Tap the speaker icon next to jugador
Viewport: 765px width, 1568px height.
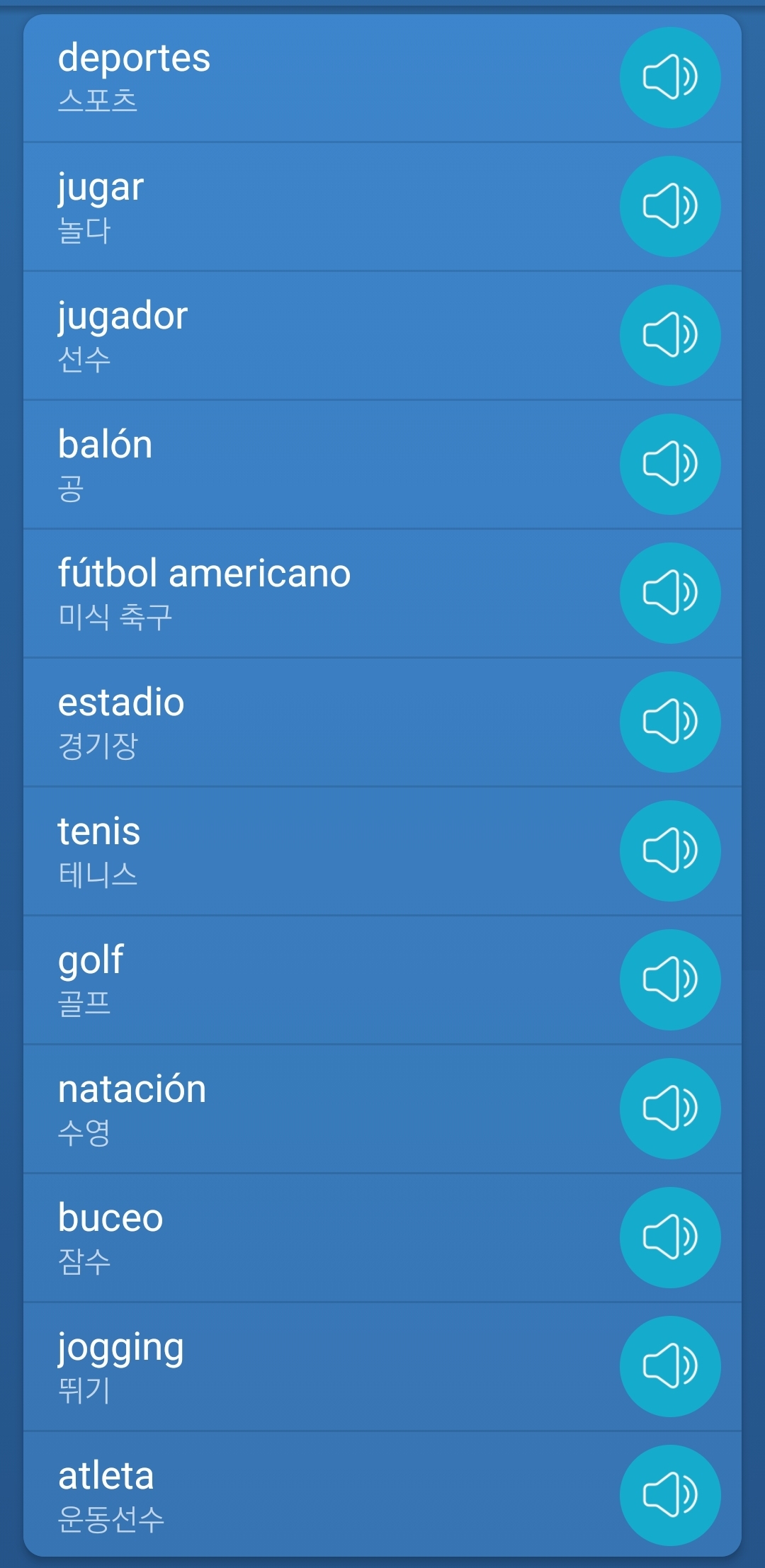tap(670, 335)
